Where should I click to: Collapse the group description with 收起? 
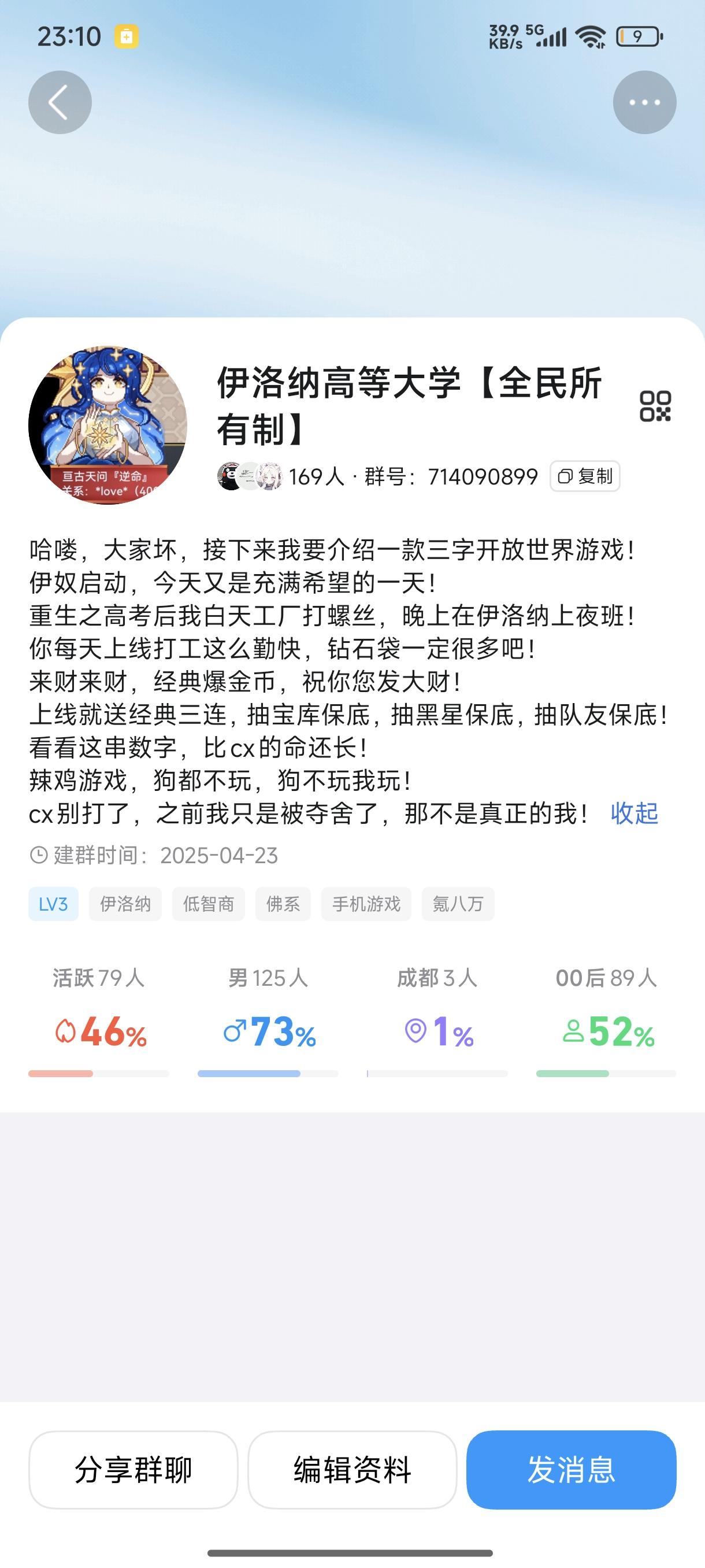point(634,813)
